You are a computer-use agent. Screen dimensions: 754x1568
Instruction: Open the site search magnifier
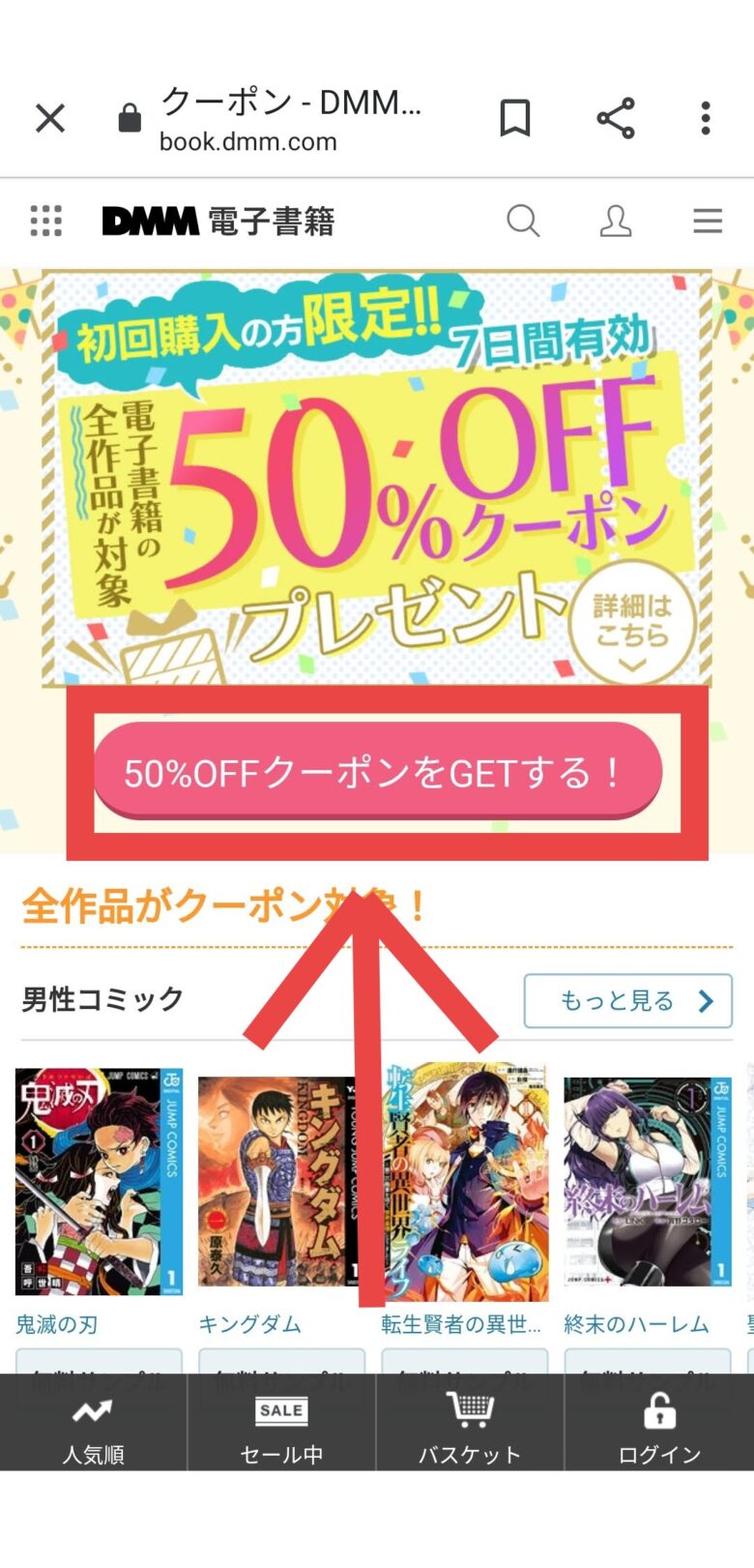click(523, 222)
